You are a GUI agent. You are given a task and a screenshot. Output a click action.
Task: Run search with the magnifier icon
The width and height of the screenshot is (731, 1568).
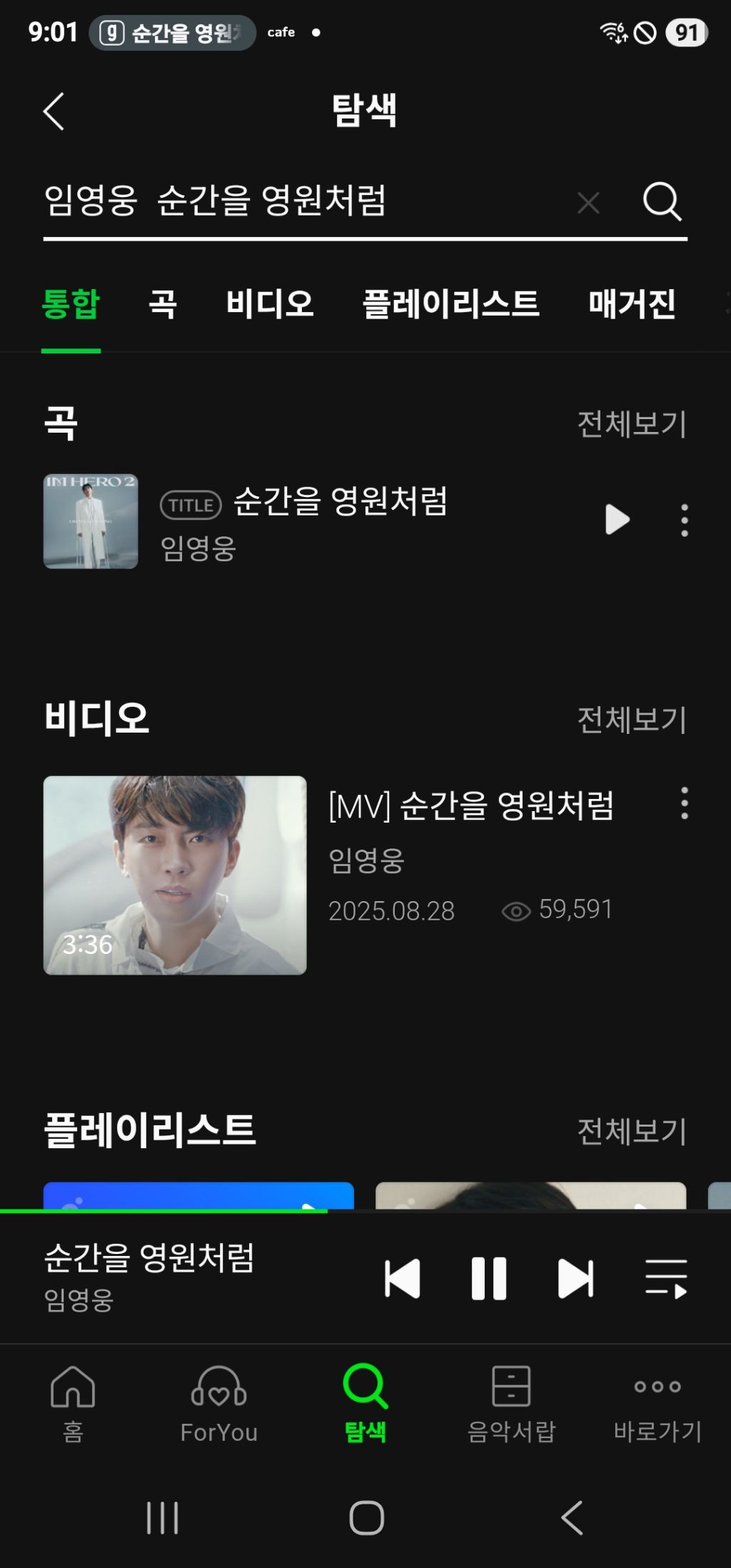pos(662,202)
